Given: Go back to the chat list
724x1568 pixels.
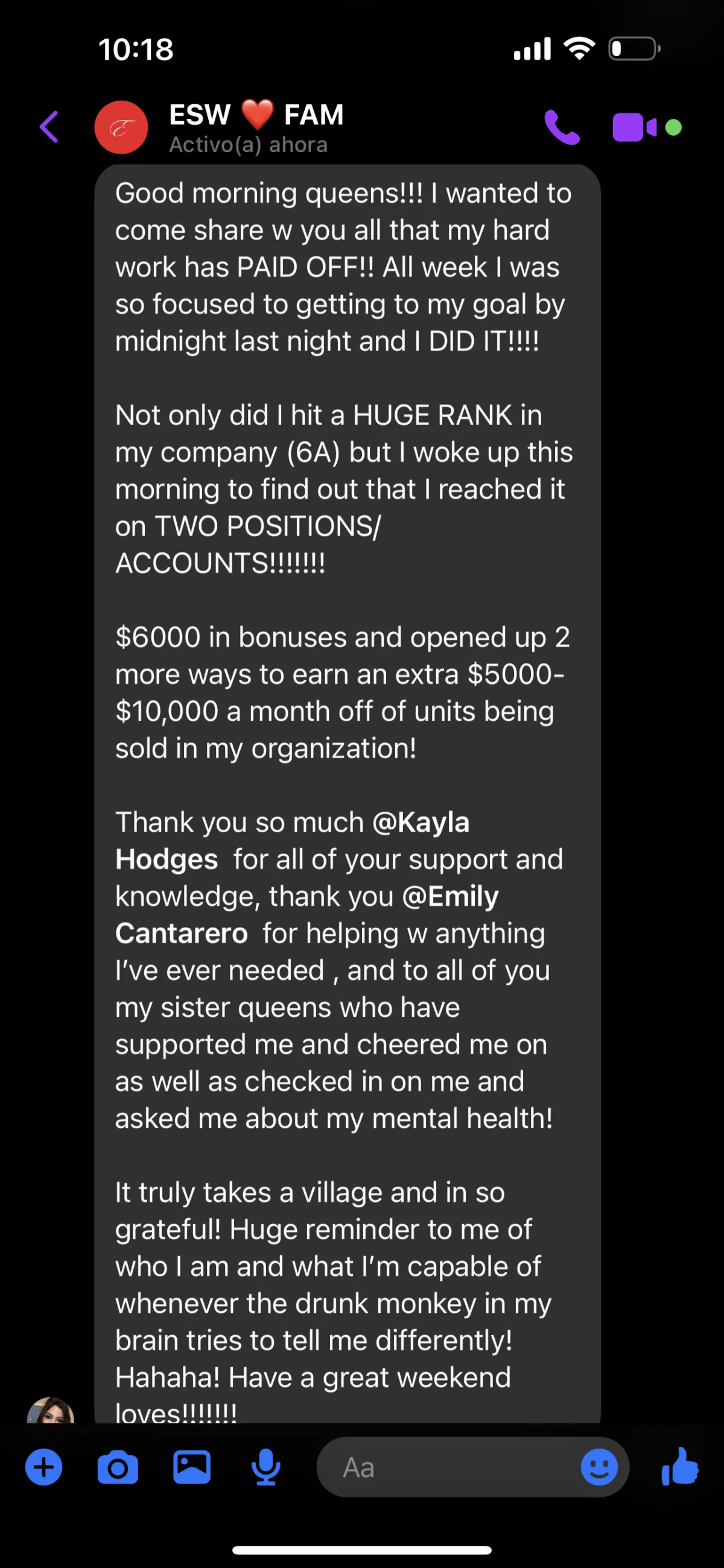Looking at the screenshot, I should click(49, 127).
